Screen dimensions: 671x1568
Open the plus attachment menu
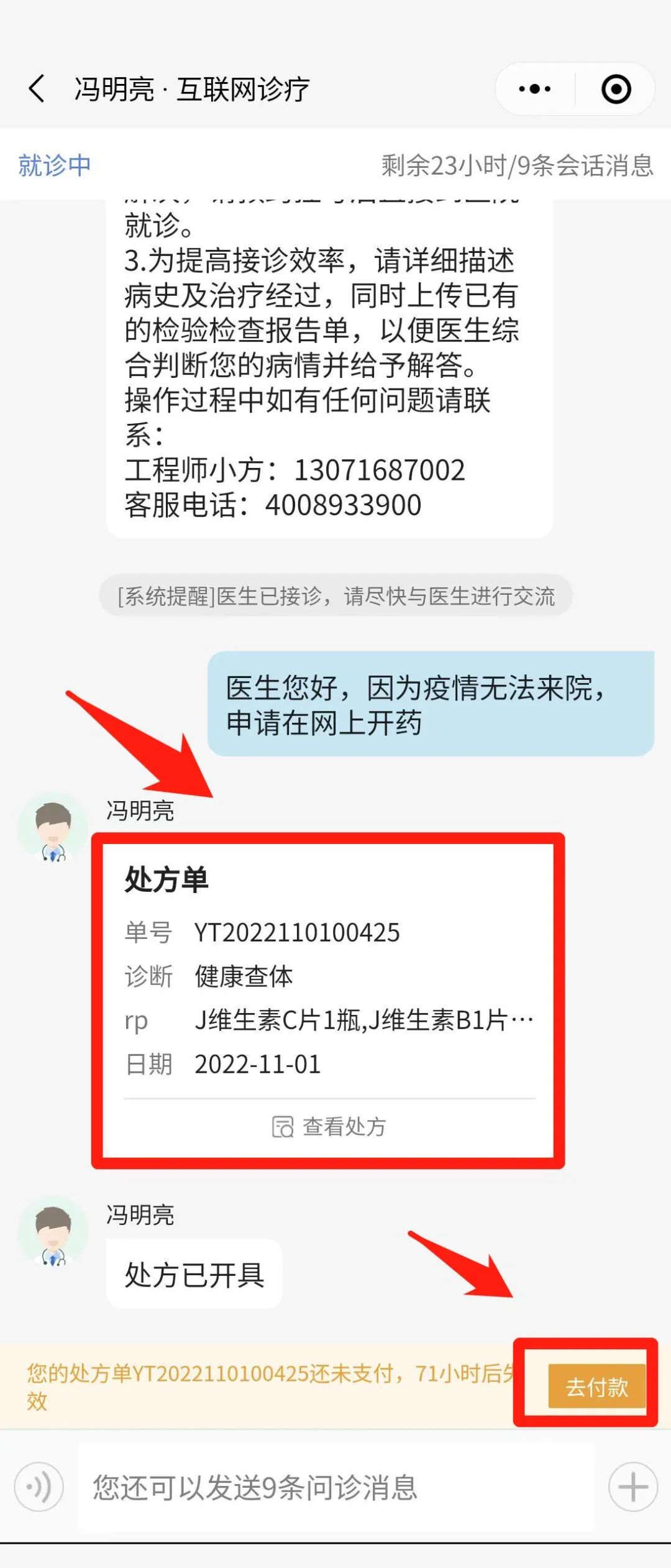(x=632, y=1487)
